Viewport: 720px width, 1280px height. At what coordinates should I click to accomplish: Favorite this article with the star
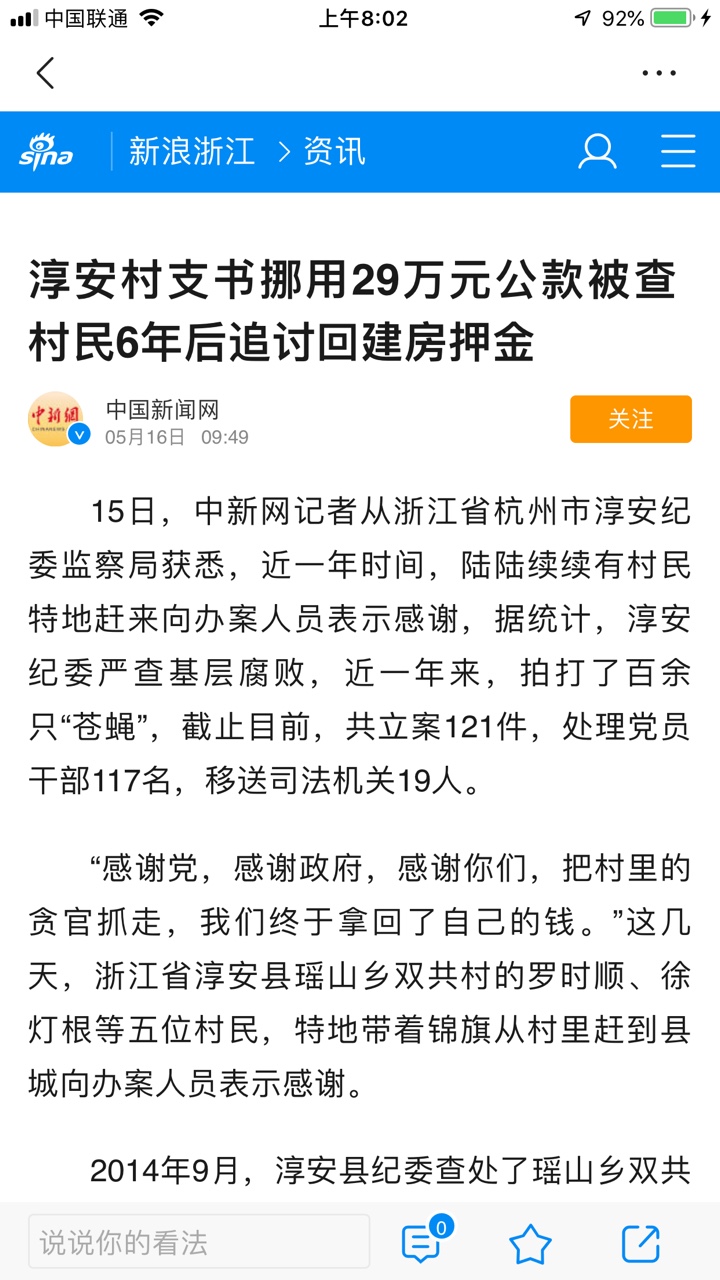point(530,1243)
